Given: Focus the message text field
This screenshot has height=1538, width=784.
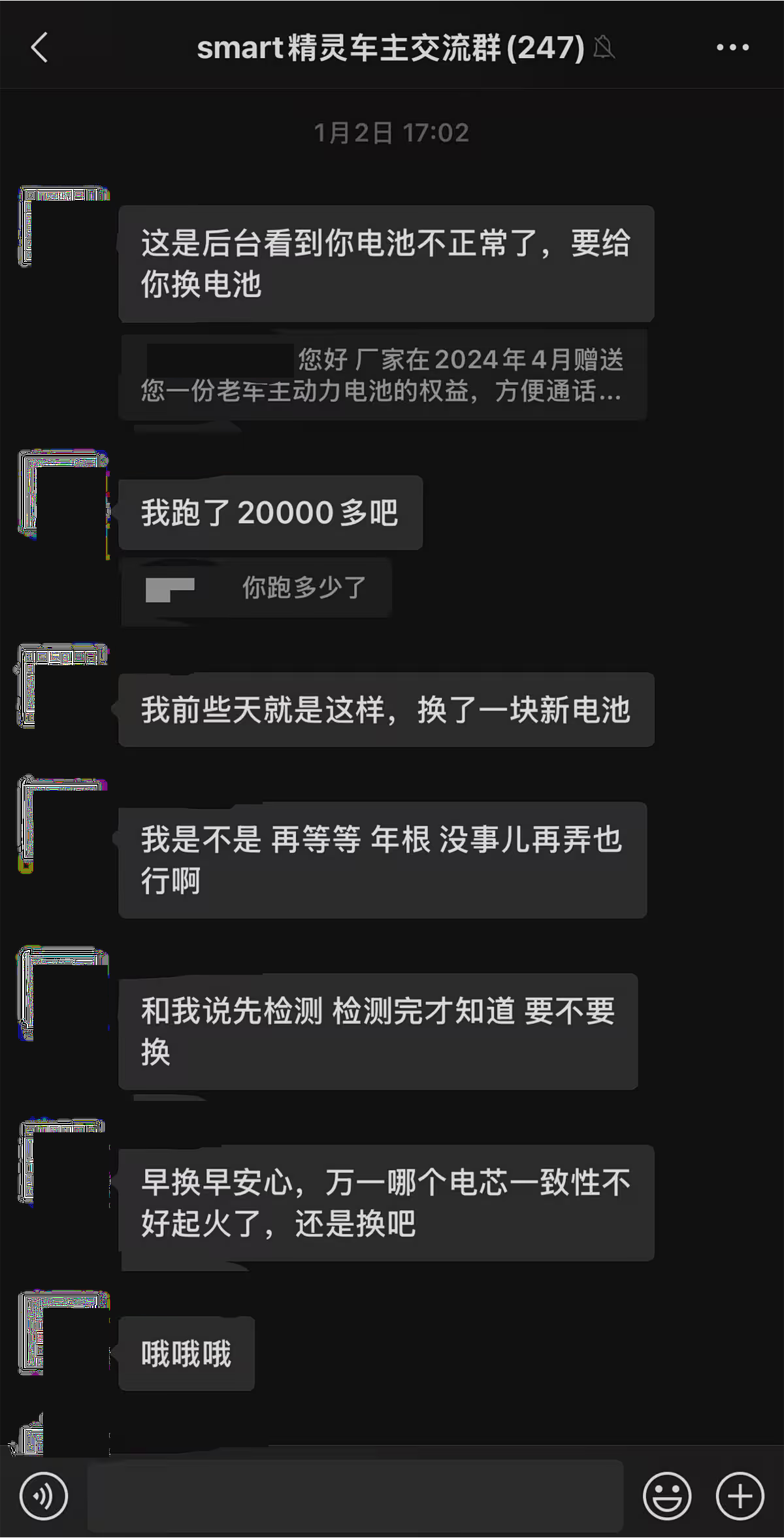Looking at the screenshot, I should click(x=355, y=1496).
